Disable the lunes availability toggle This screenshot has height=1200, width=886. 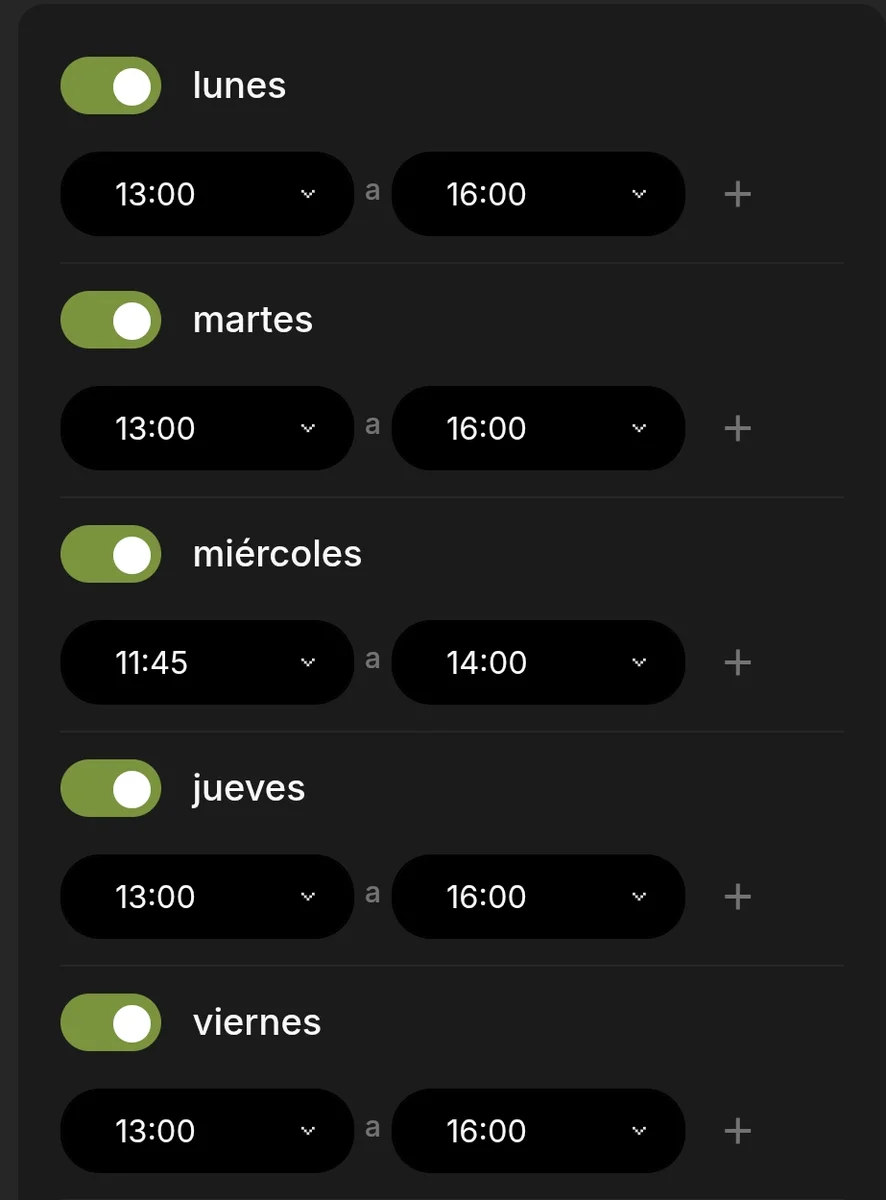pyautogui.click(x=111, y=86)
